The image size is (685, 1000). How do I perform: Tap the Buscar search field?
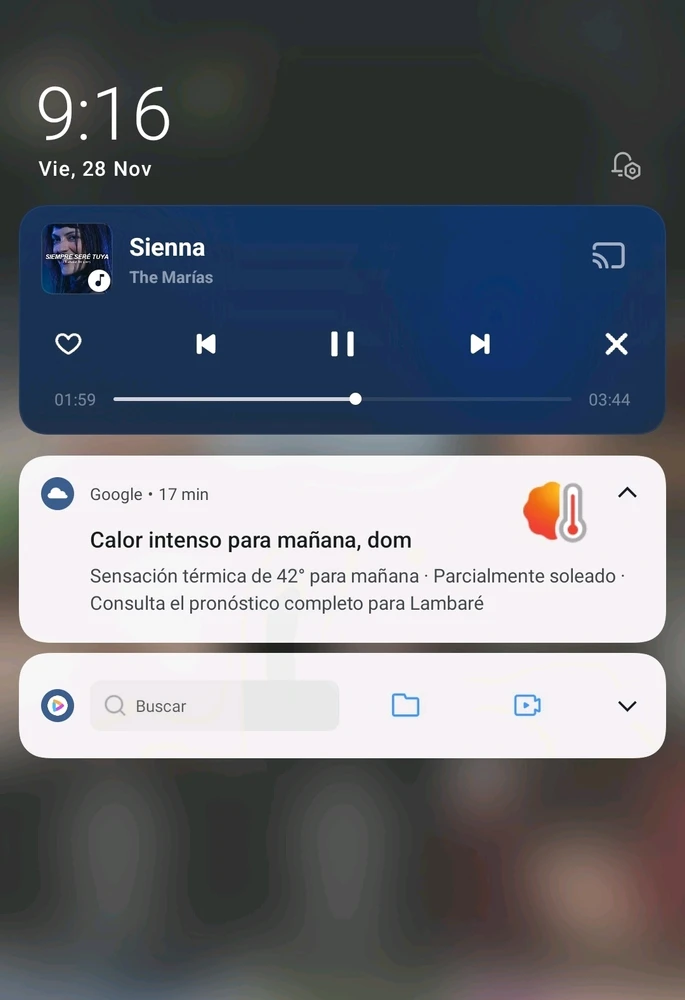(x=214, y=706)
